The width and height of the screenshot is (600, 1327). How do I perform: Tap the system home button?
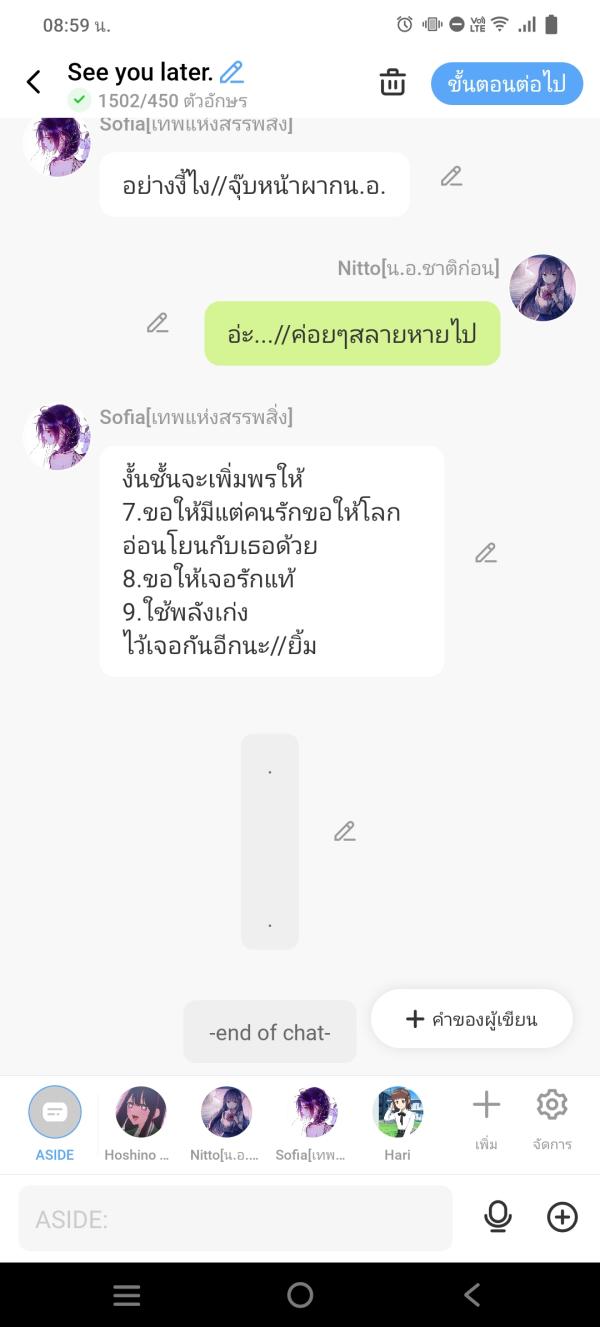[300, 1296]
